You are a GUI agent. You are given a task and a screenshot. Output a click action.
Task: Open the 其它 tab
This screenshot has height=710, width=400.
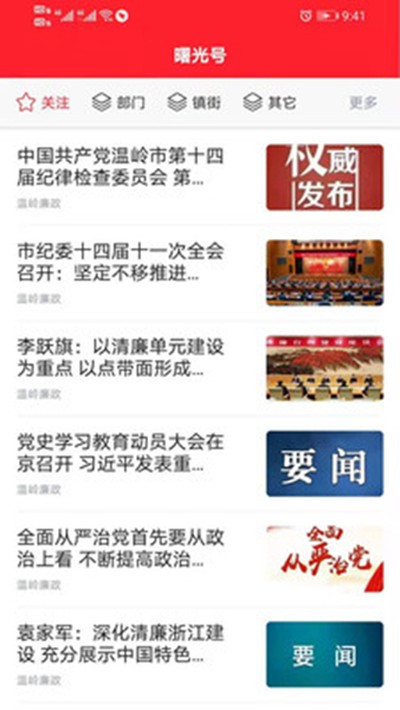(x=270, y=103)
